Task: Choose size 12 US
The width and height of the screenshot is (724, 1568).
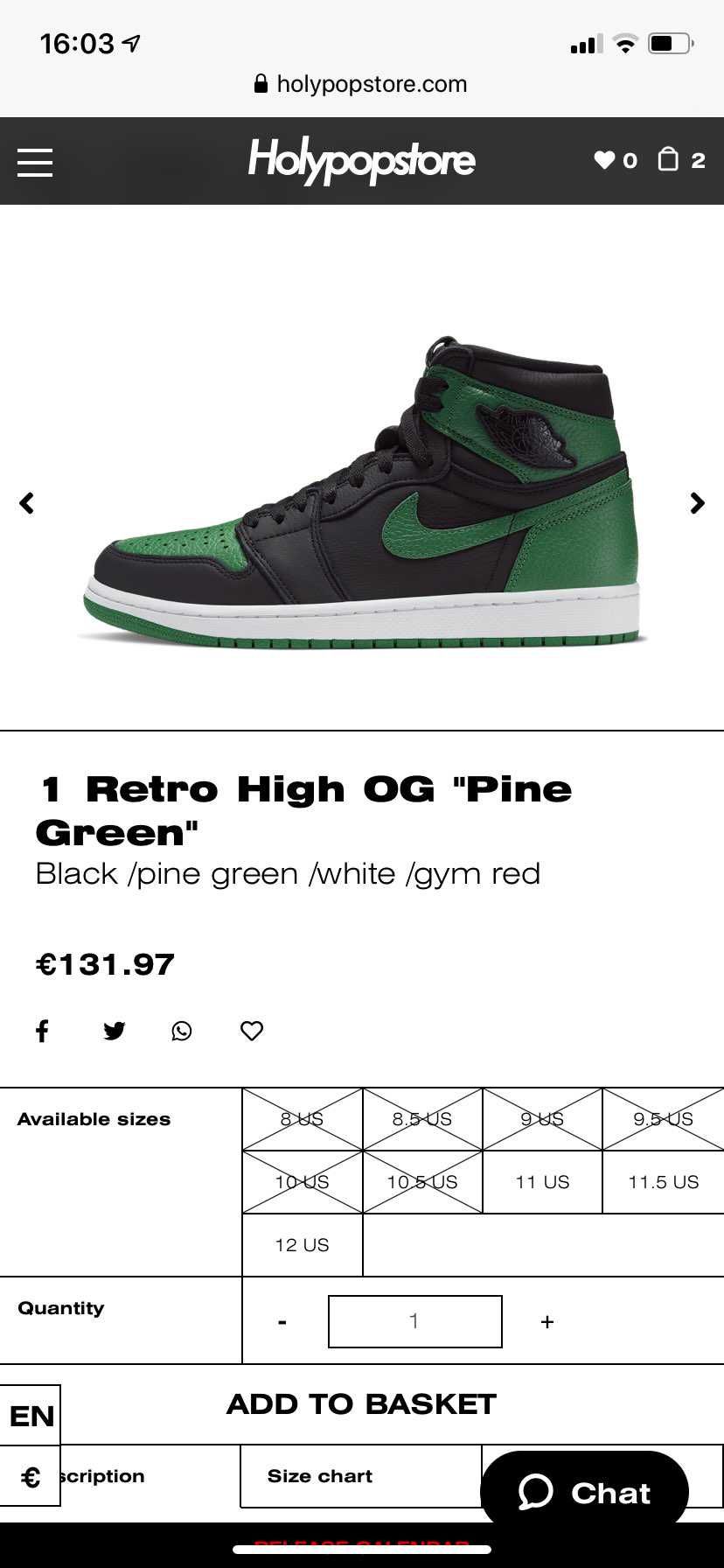Action: [x=302, y=1245]
